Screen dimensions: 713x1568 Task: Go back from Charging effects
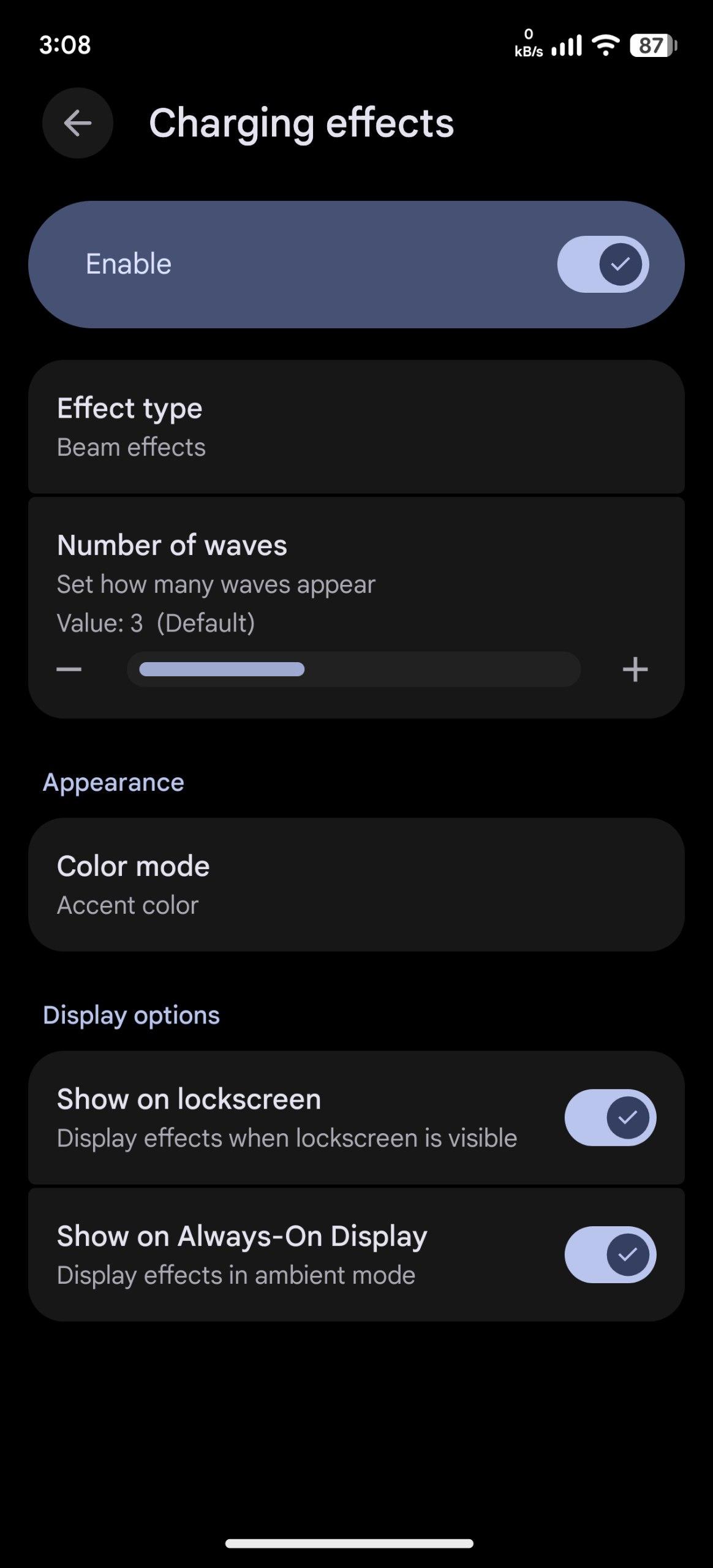[78, 123]
